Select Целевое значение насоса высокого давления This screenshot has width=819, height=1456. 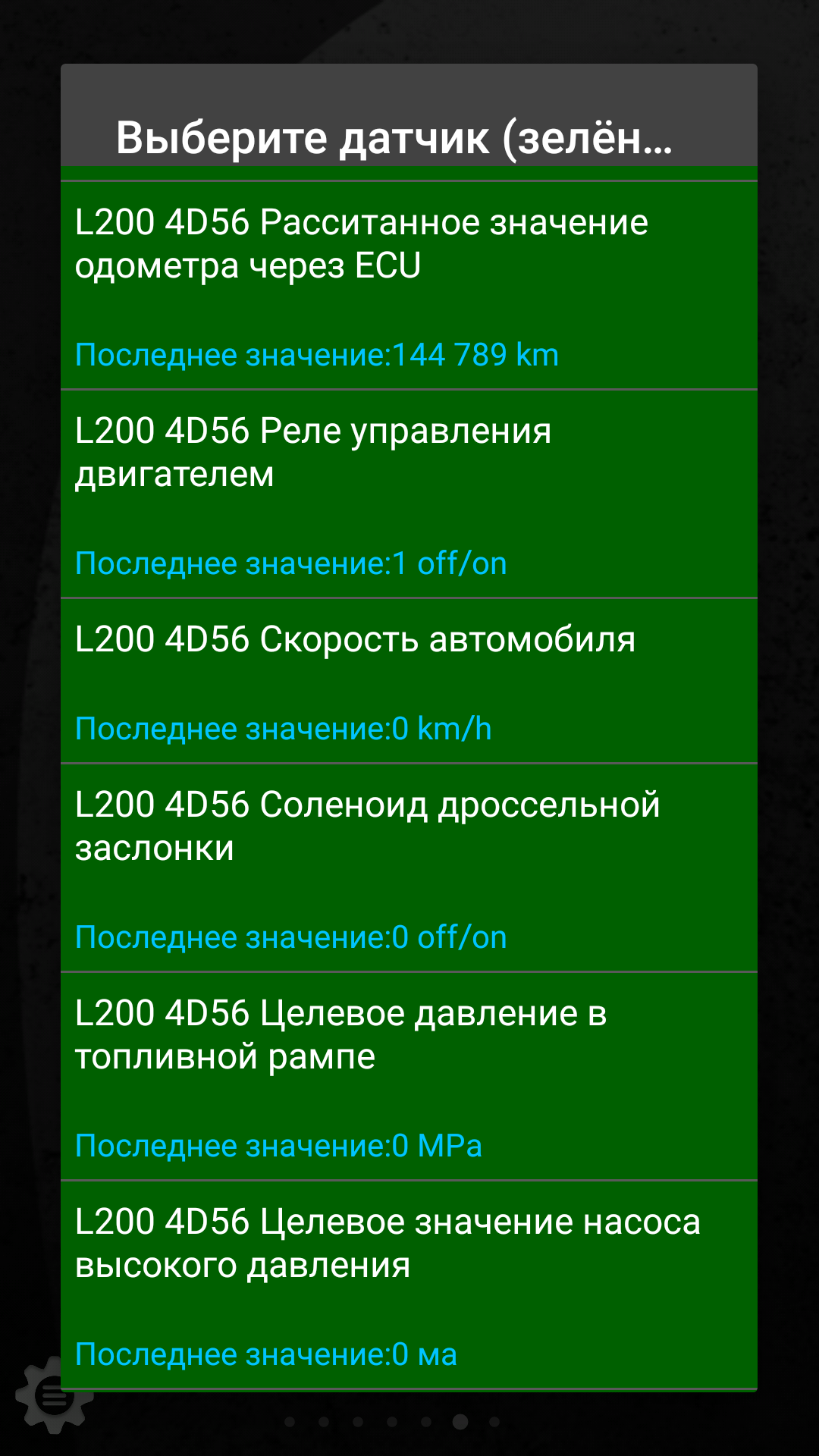coord(409,1285)
